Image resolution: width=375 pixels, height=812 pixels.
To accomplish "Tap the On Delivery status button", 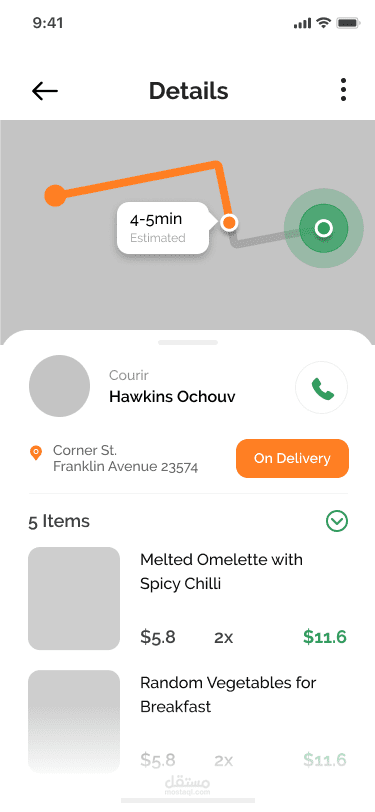I will 292,458.
